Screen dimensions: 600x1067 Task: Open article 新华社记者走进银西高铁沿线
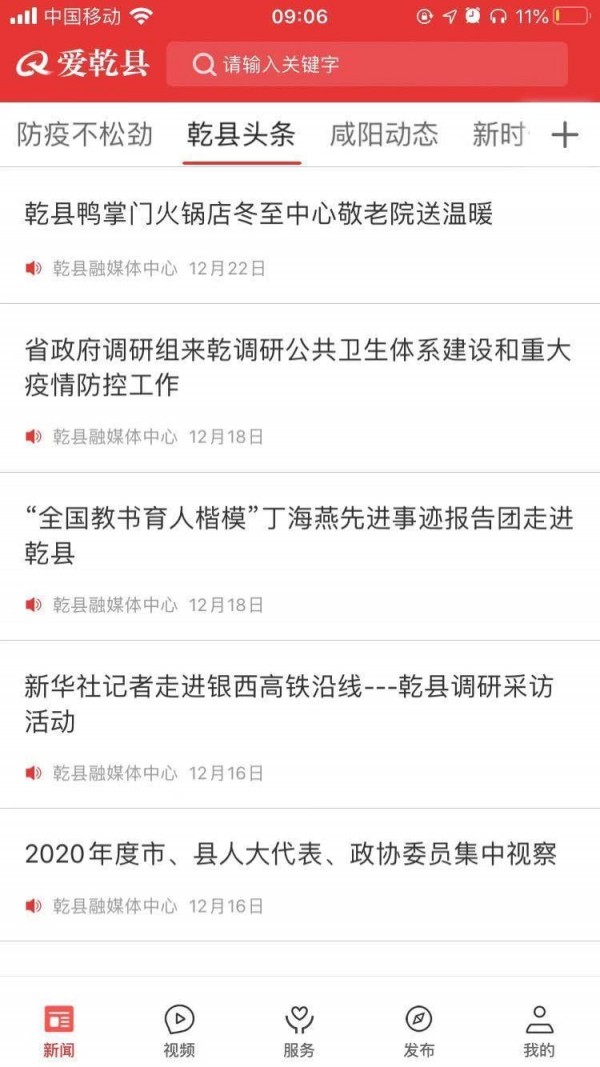(x=290, y=703)
